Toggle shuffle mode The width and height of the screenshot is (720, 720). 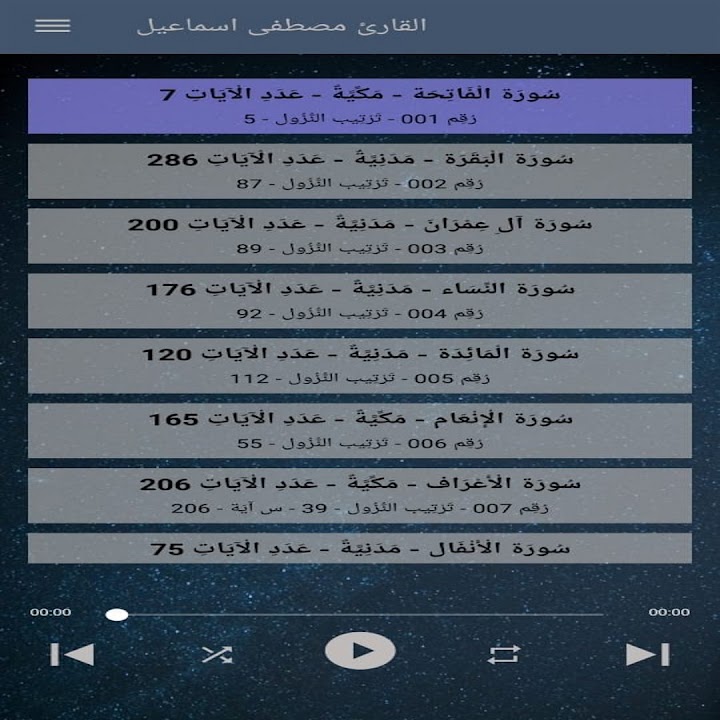[x=216, y=654]
